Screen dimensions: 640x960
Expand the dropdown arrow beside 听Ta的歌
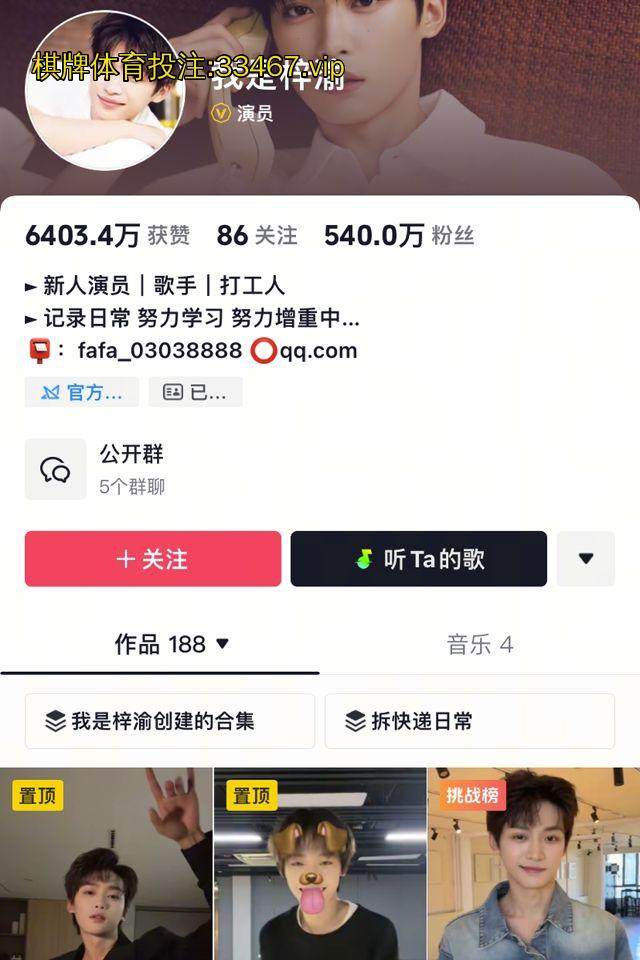[x=586, y=559]
